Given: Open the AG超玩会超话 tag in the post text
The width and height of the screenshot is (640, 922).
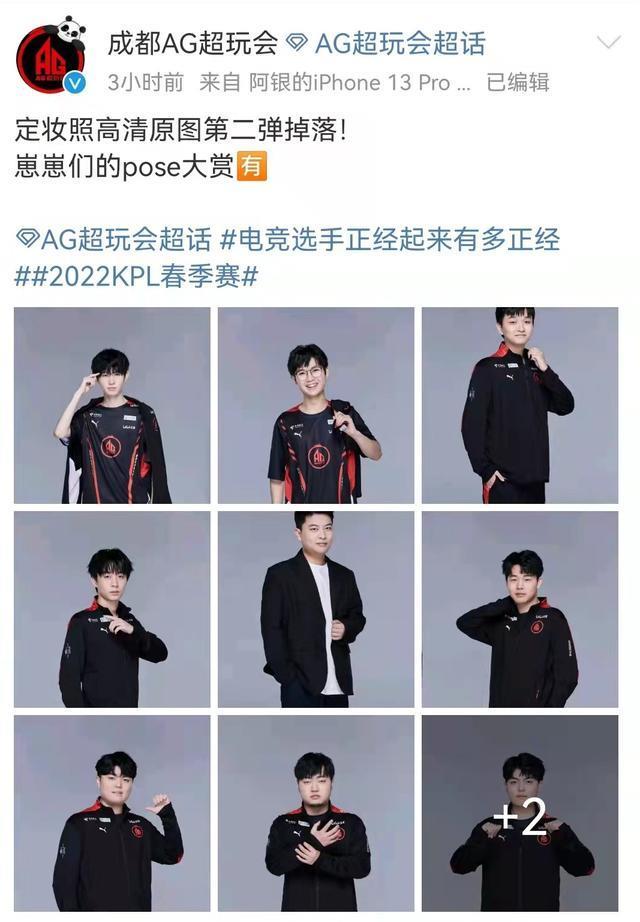Looking at the screenshot, I should pos(114,239).
